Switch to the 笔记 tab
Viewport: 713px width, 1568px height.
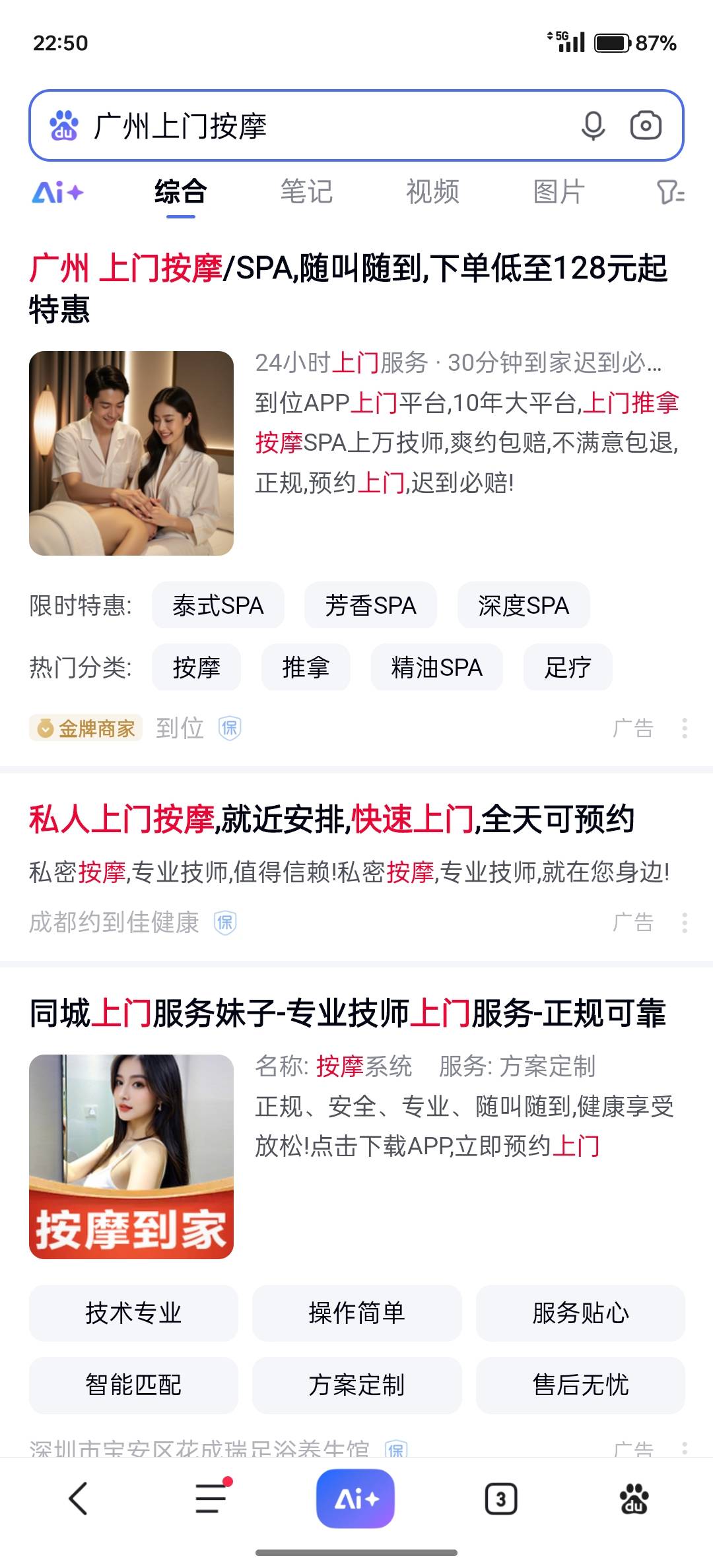(x=306, y=192)
